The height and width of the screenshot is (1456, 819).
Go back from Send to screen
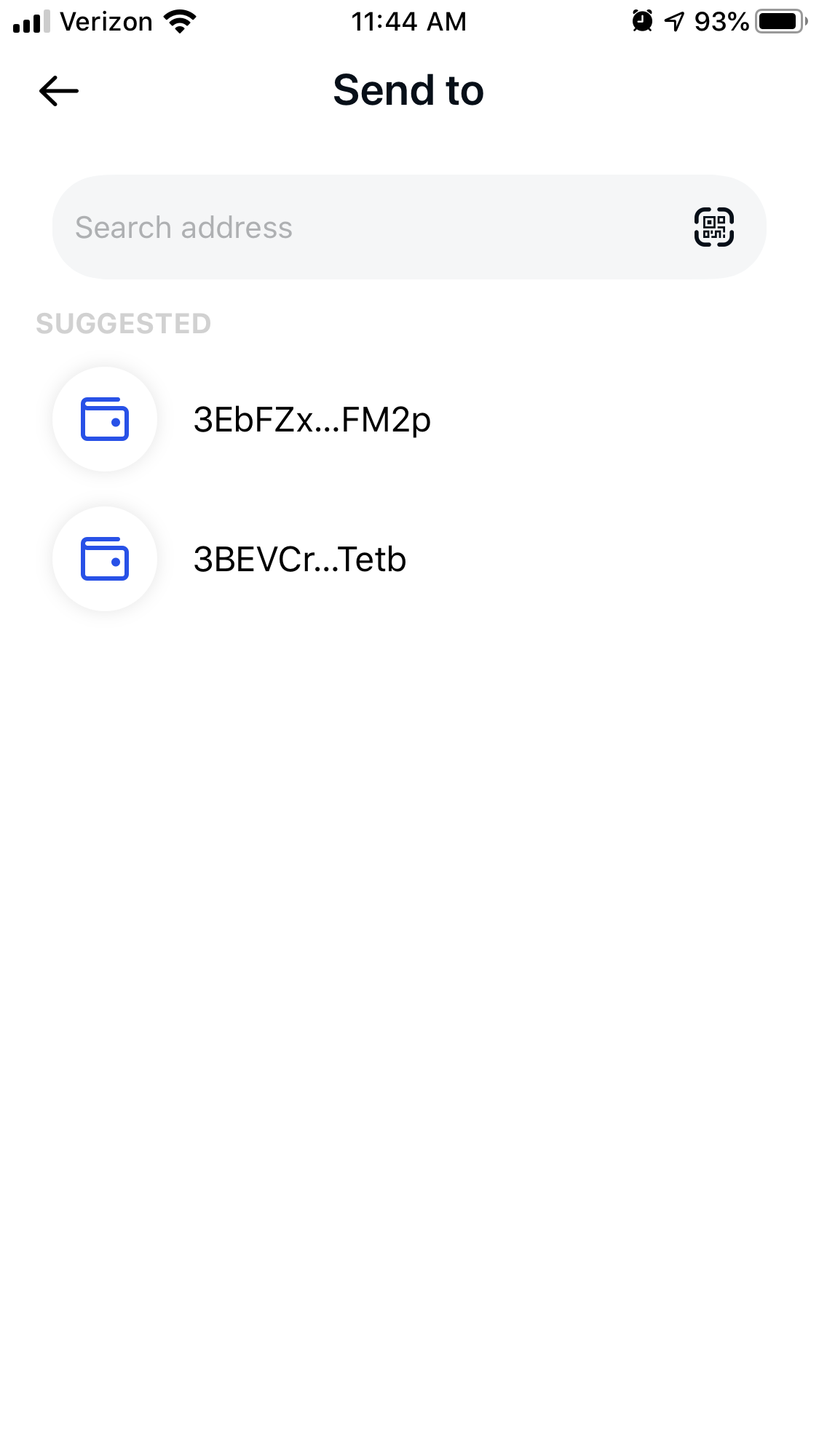click(59, 91)
